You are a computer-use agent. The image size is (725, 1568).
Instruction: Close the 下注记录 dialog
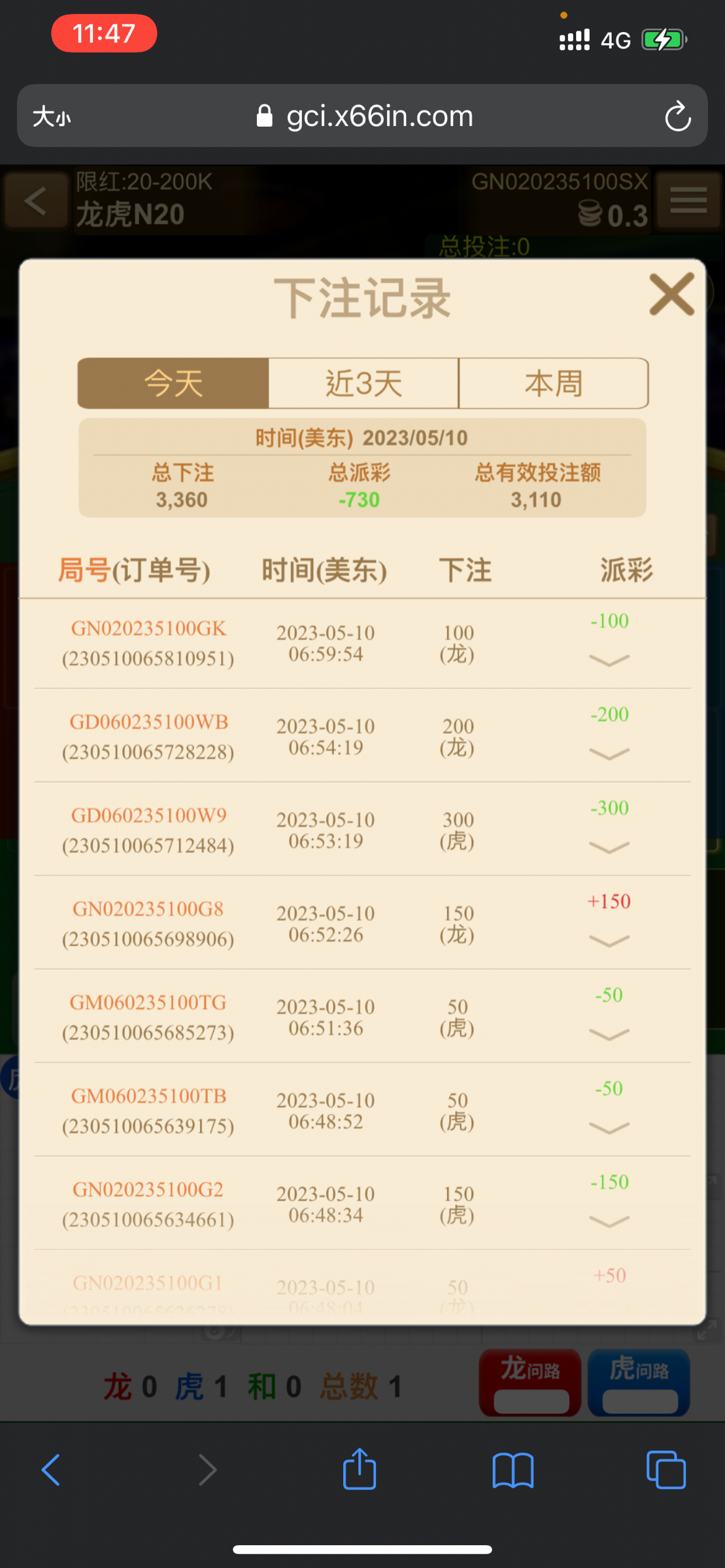(671, 295)
